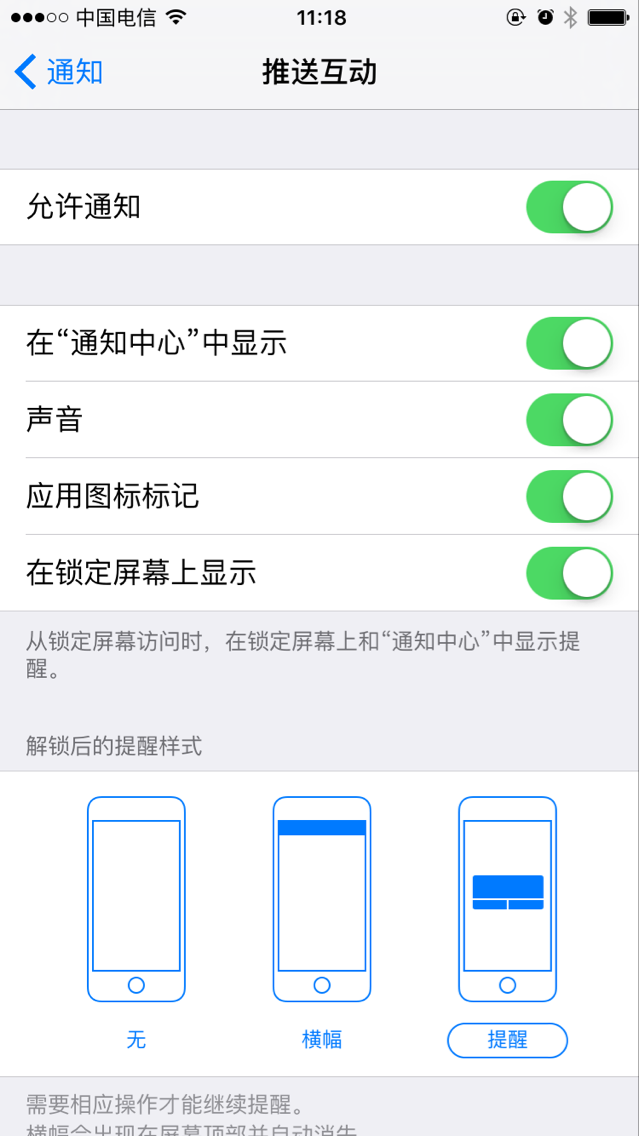
Task: Toggle 在"通知中心"中显示 switch
Action: (x=569, y=343)
